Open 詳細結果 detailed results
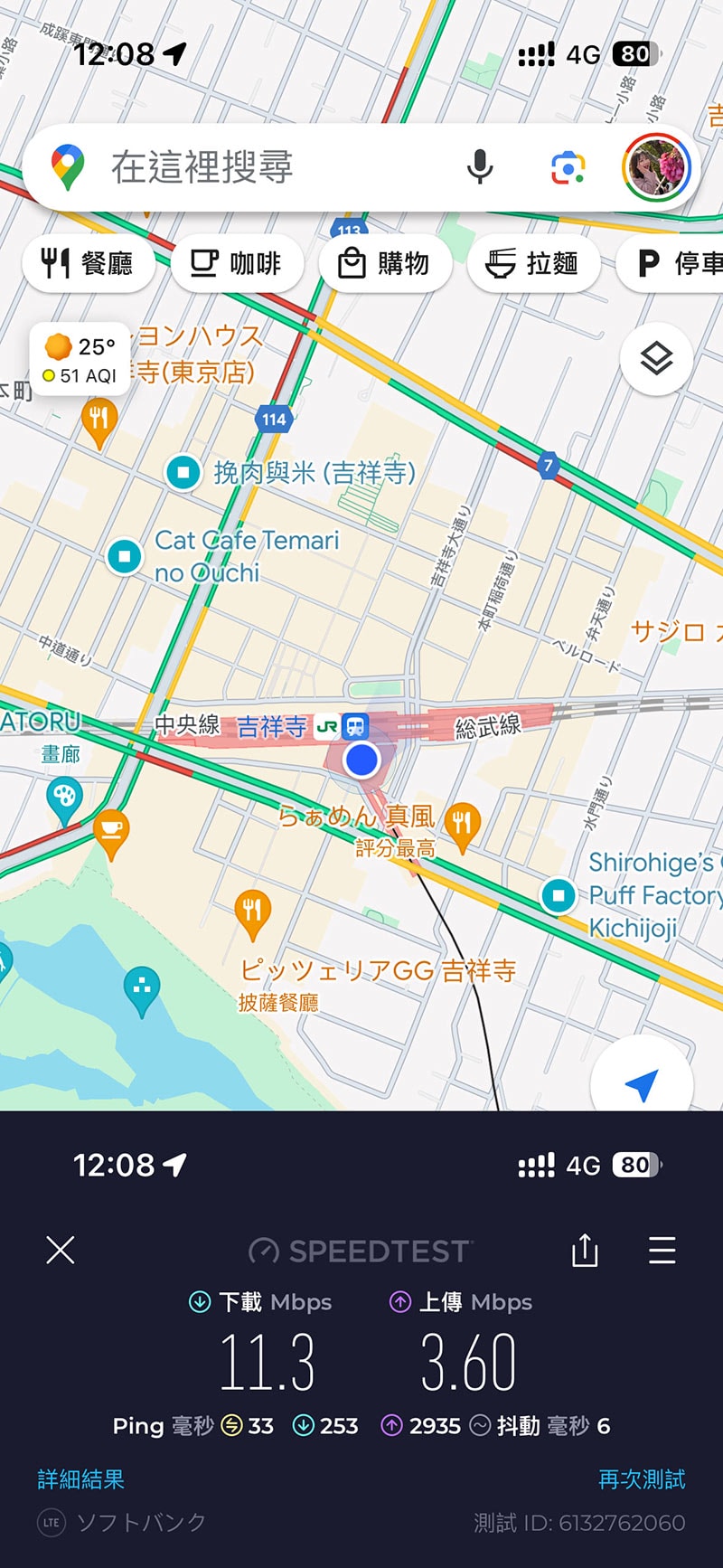This screenshot has height=1568, width=723. (x=80, y=1479)
